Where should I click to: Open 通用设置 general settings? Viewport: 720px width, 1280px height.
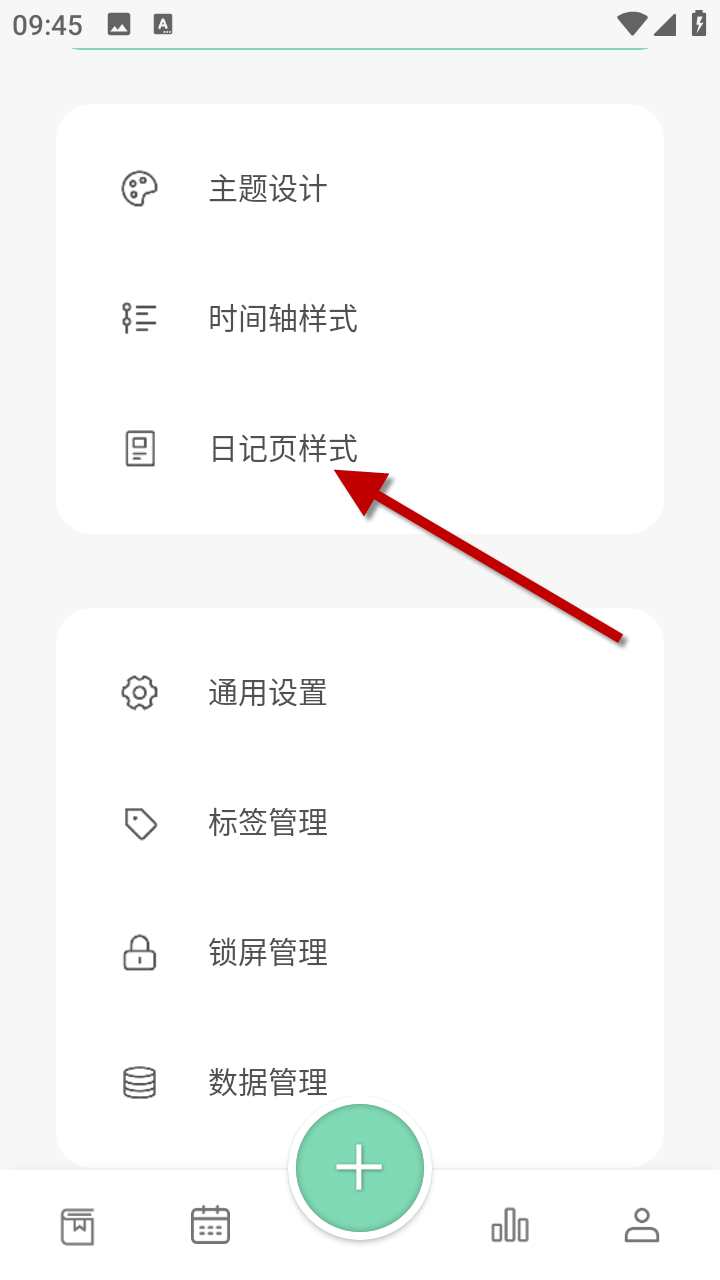(267, 693)
